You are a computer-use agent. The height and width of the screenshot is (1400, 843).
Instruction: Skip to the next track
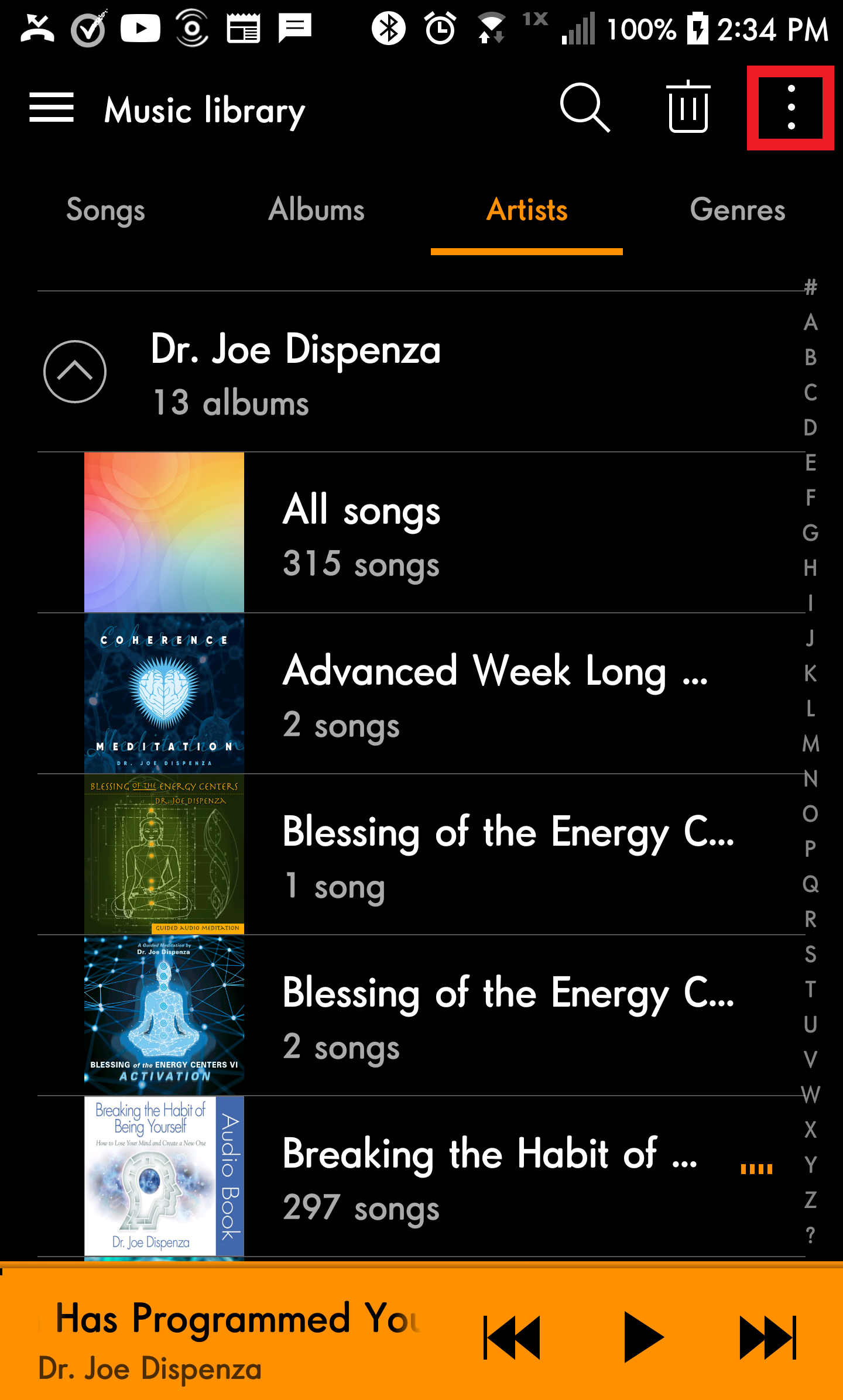pyautogui.click(x=768, y=1337)
